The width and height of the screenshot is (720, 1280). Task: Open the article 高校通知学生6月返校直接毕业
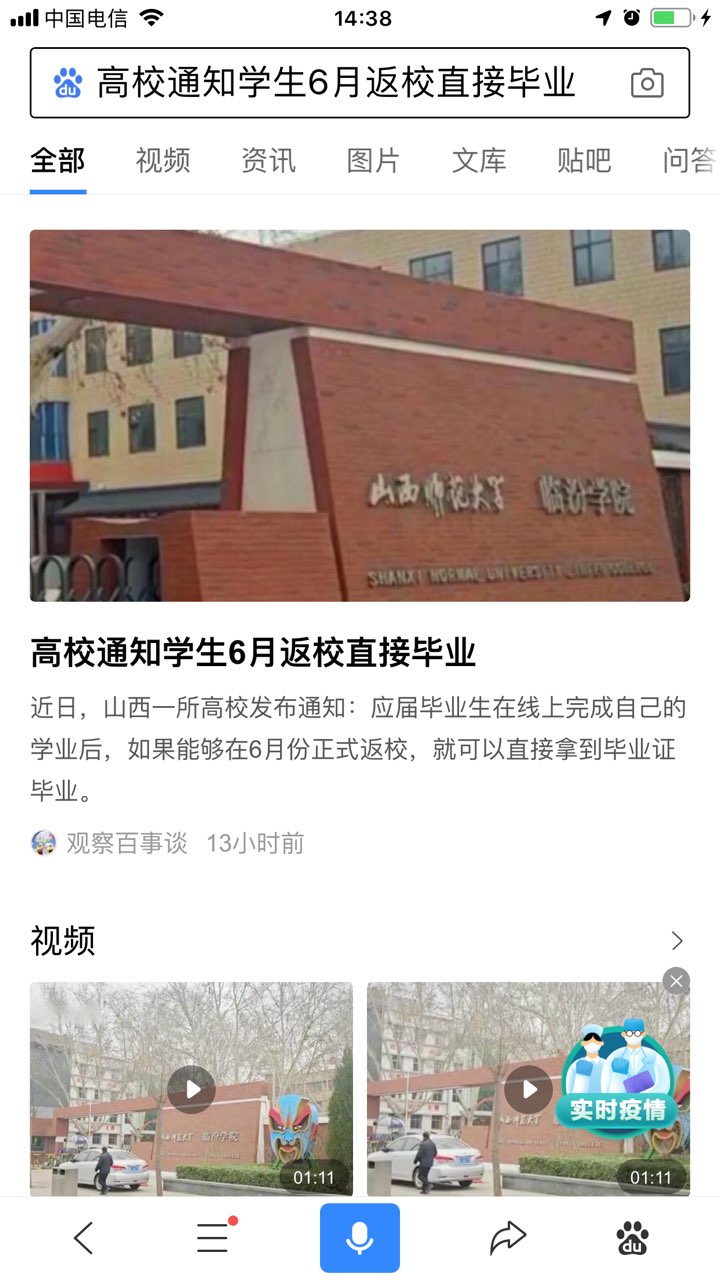tap(253, 653)
